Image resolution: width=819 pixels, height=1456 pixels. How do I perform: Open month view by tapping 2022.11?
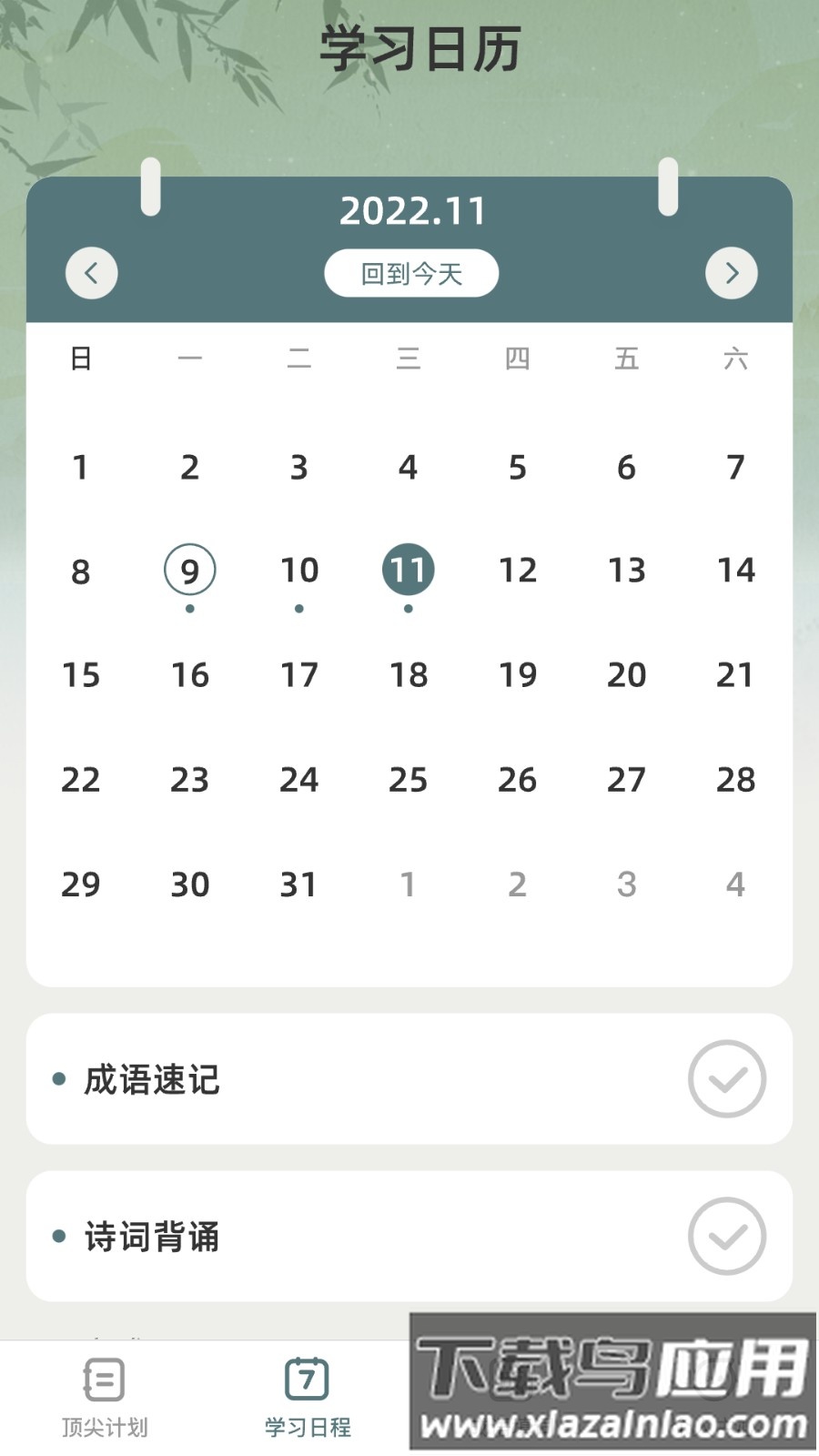click(x=409, y=213)
